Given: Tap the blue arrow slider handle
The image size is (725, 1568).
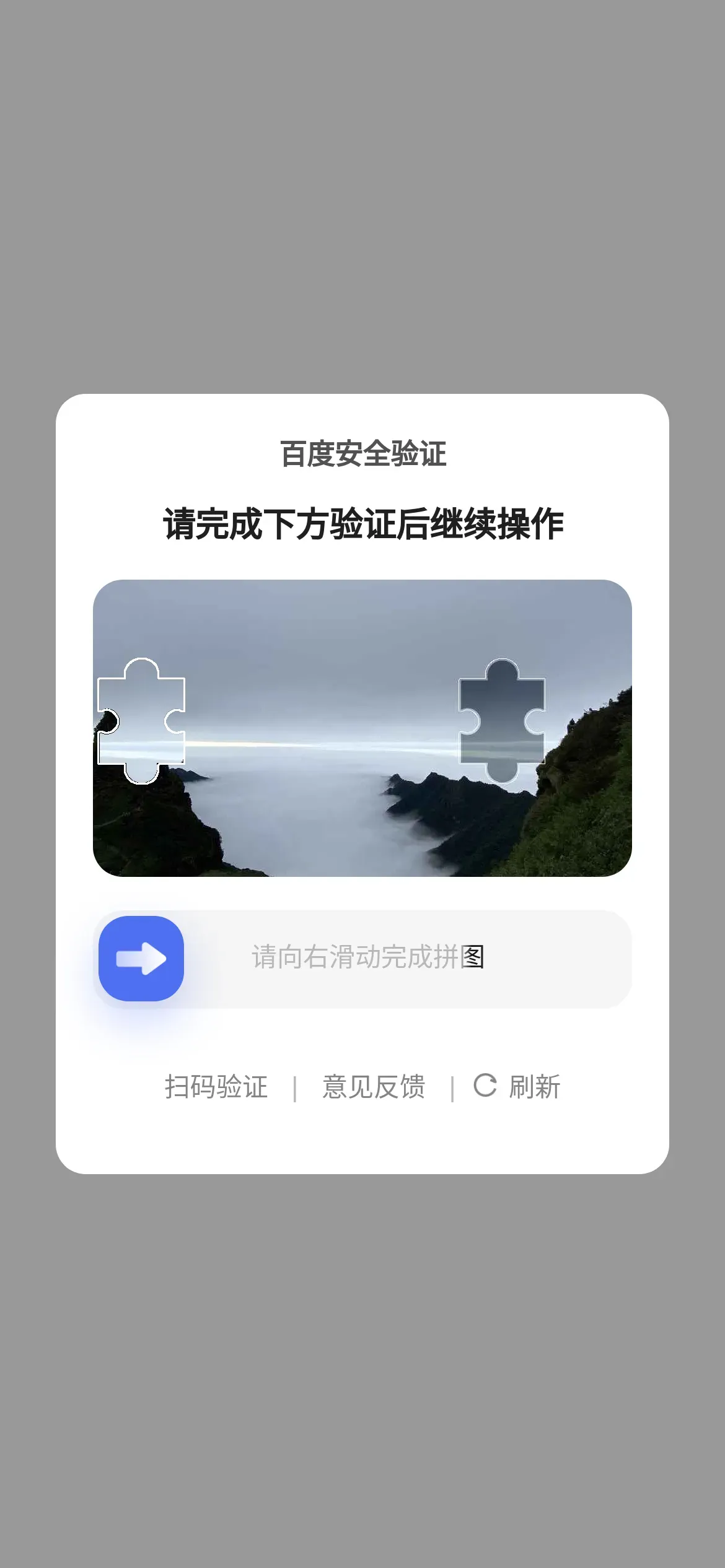Looking at the screenshot, I should (x=141, y=958).
